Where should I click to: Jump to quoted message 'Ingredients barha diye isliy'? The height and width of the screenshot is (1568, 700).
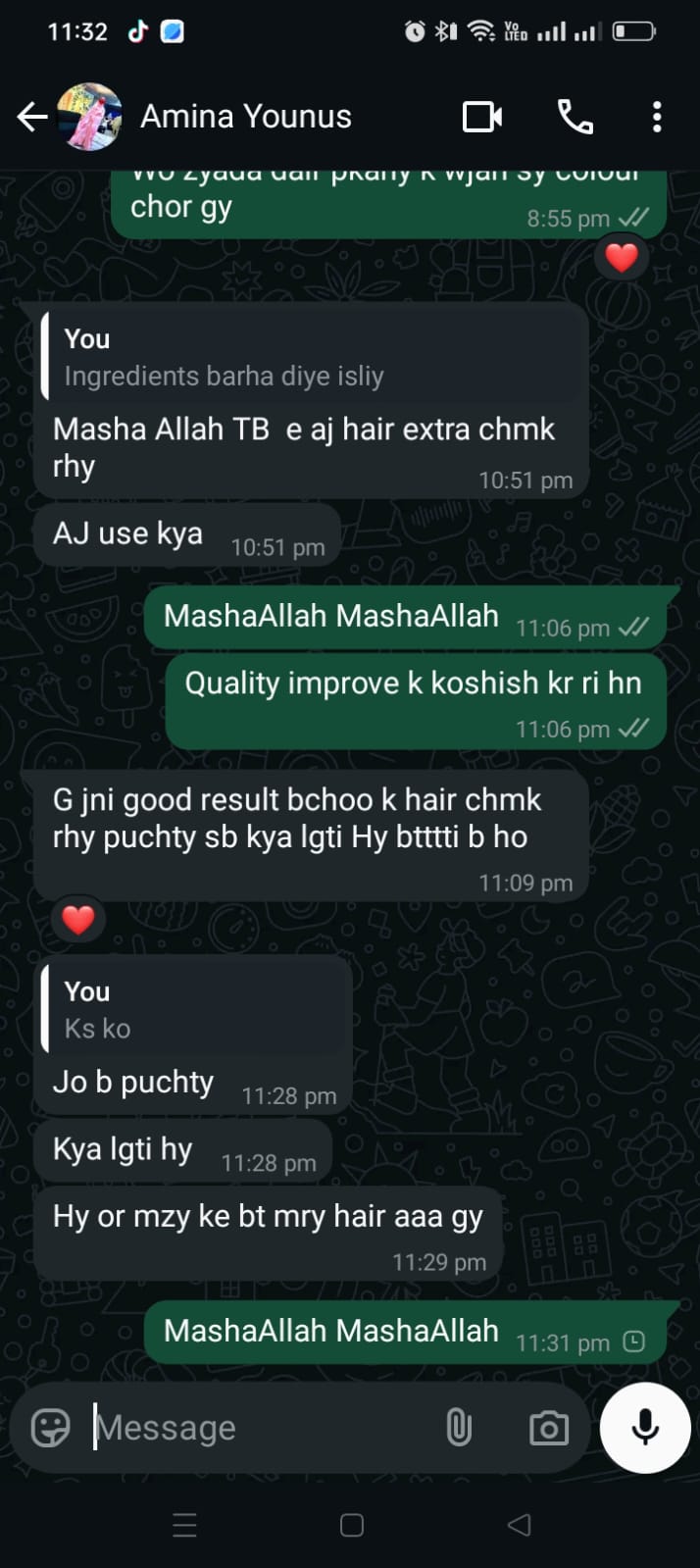point(312,358)
